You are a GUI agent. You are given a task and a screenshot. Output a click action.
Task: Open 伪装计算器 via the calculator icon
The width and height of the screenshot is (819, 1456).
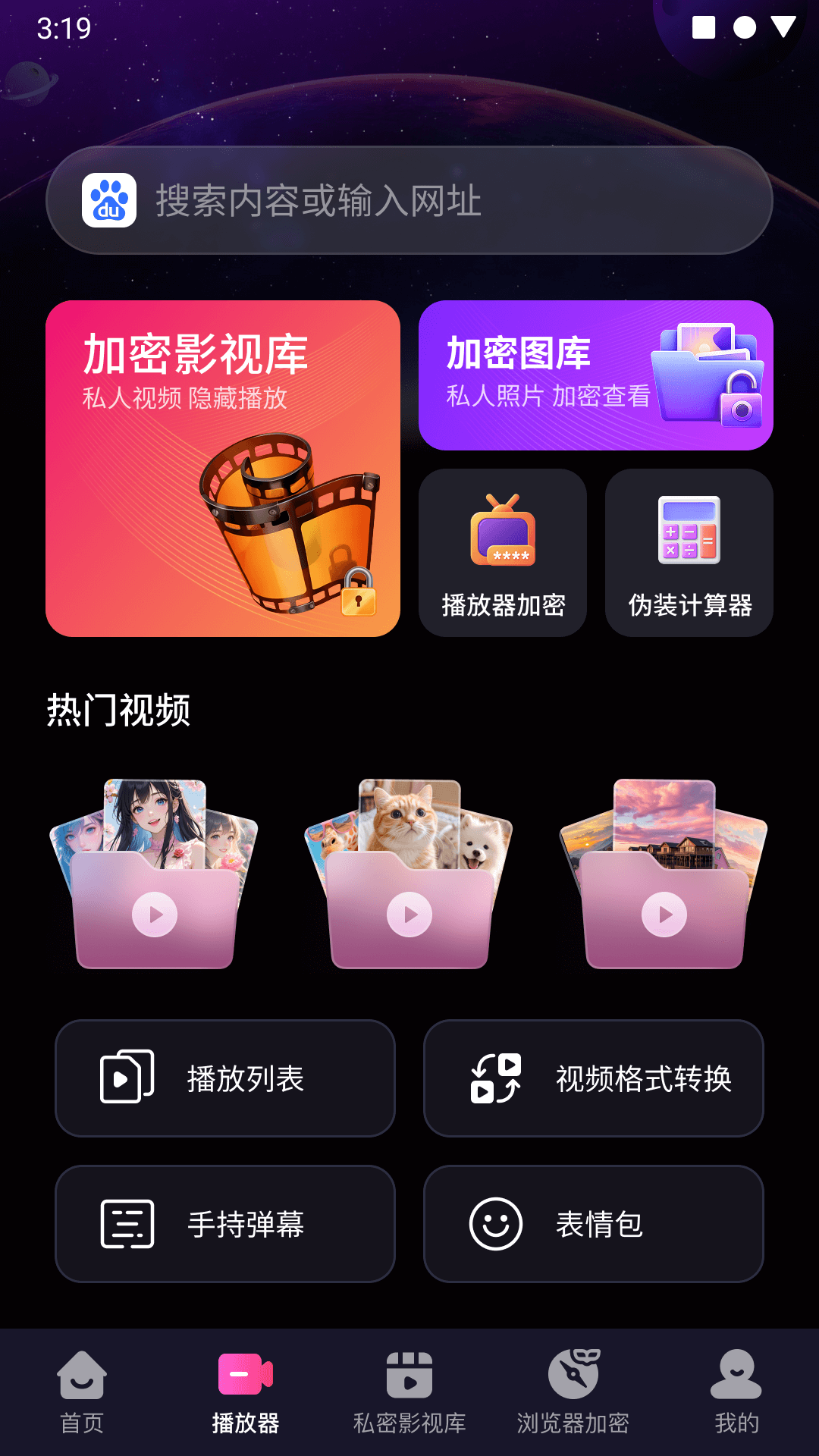coord(688,531)
